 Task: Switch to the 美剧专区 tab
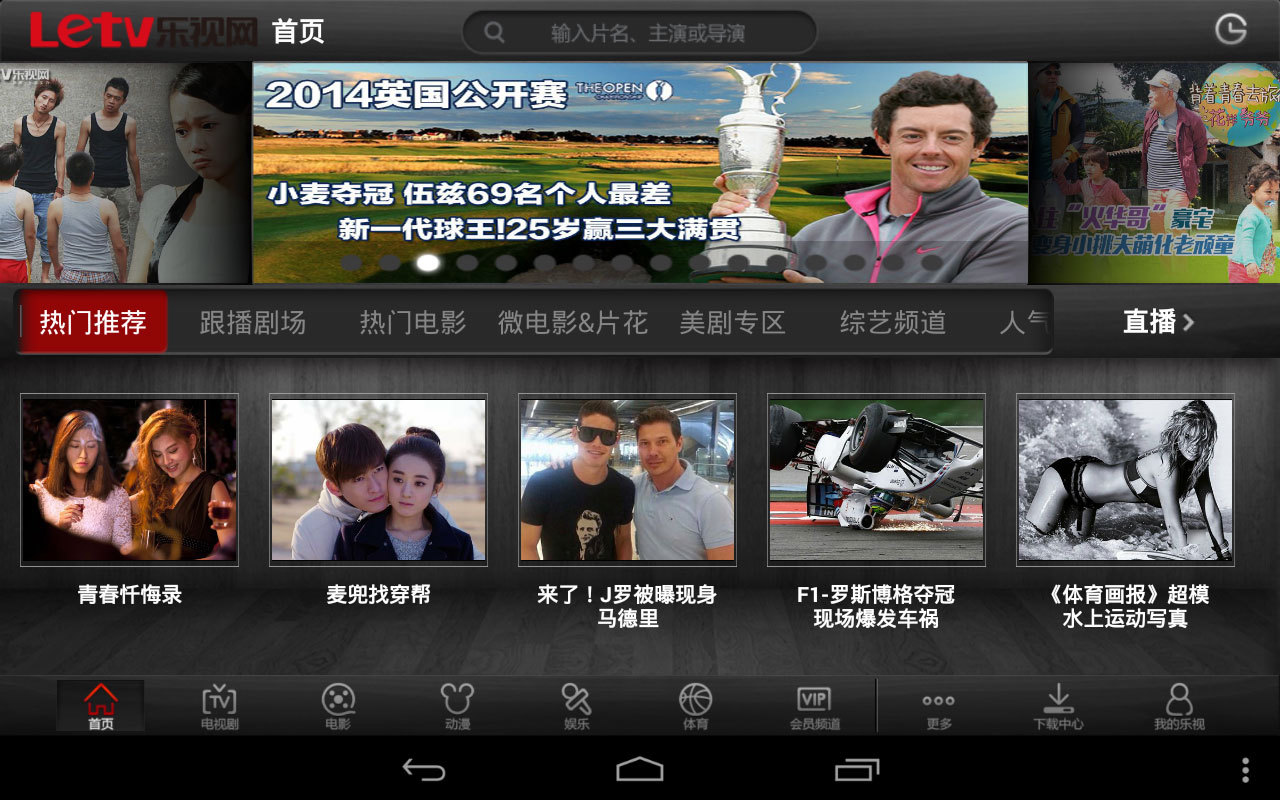(x=732, y=322)
